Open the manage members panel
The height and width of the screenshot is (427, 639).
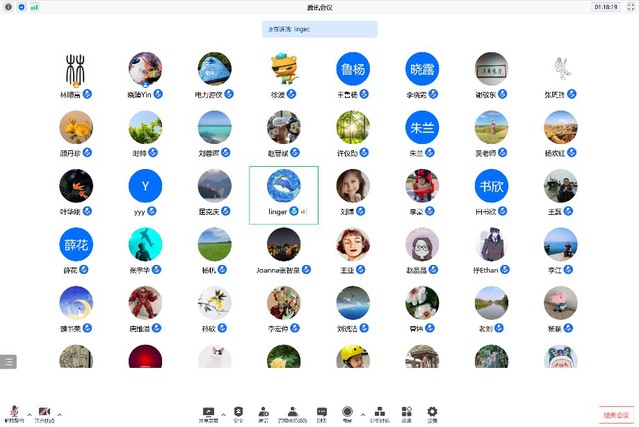pos(293,412)
